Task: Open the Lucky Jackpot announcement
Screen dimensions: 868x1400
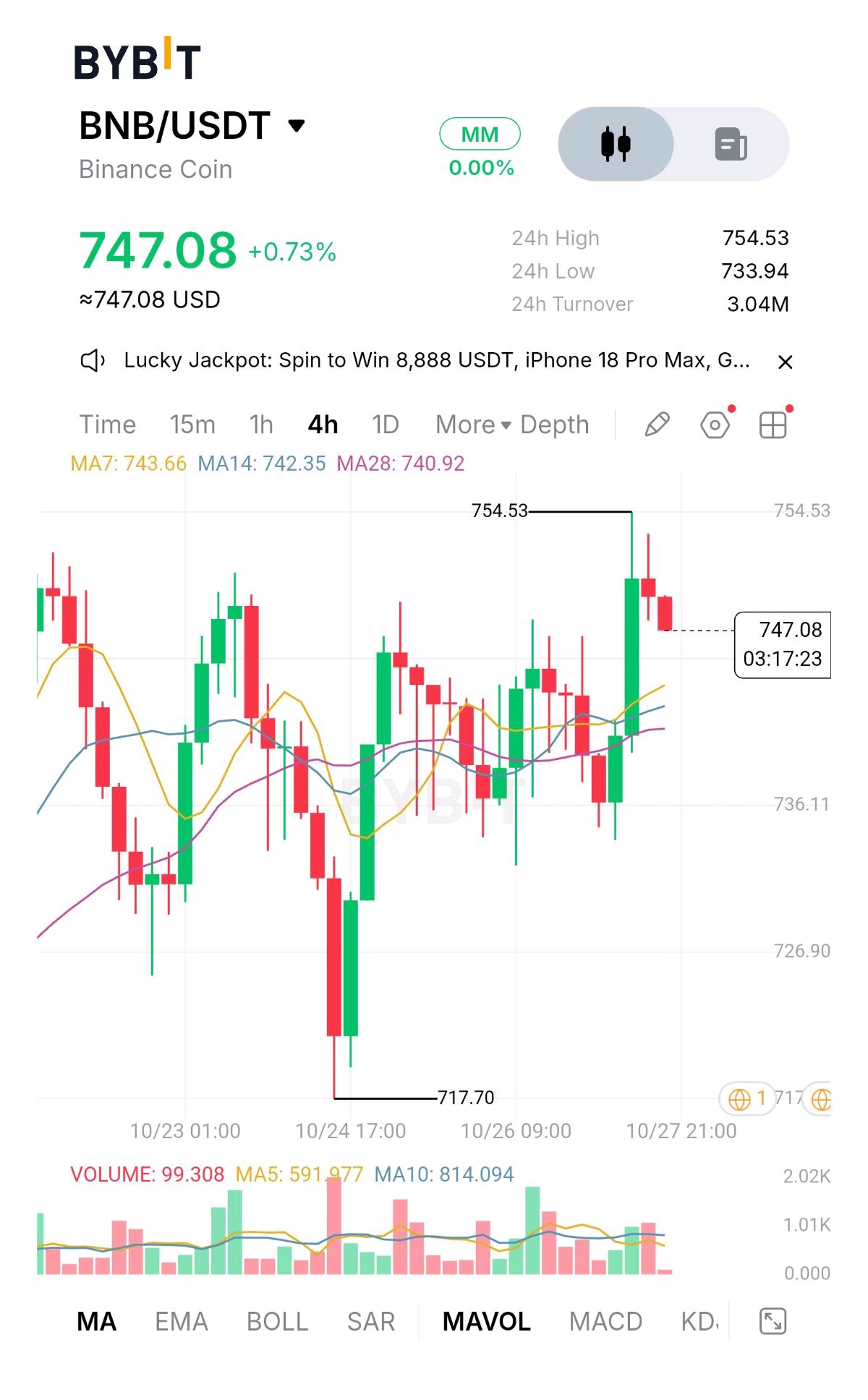Action: tap(437, 360)
